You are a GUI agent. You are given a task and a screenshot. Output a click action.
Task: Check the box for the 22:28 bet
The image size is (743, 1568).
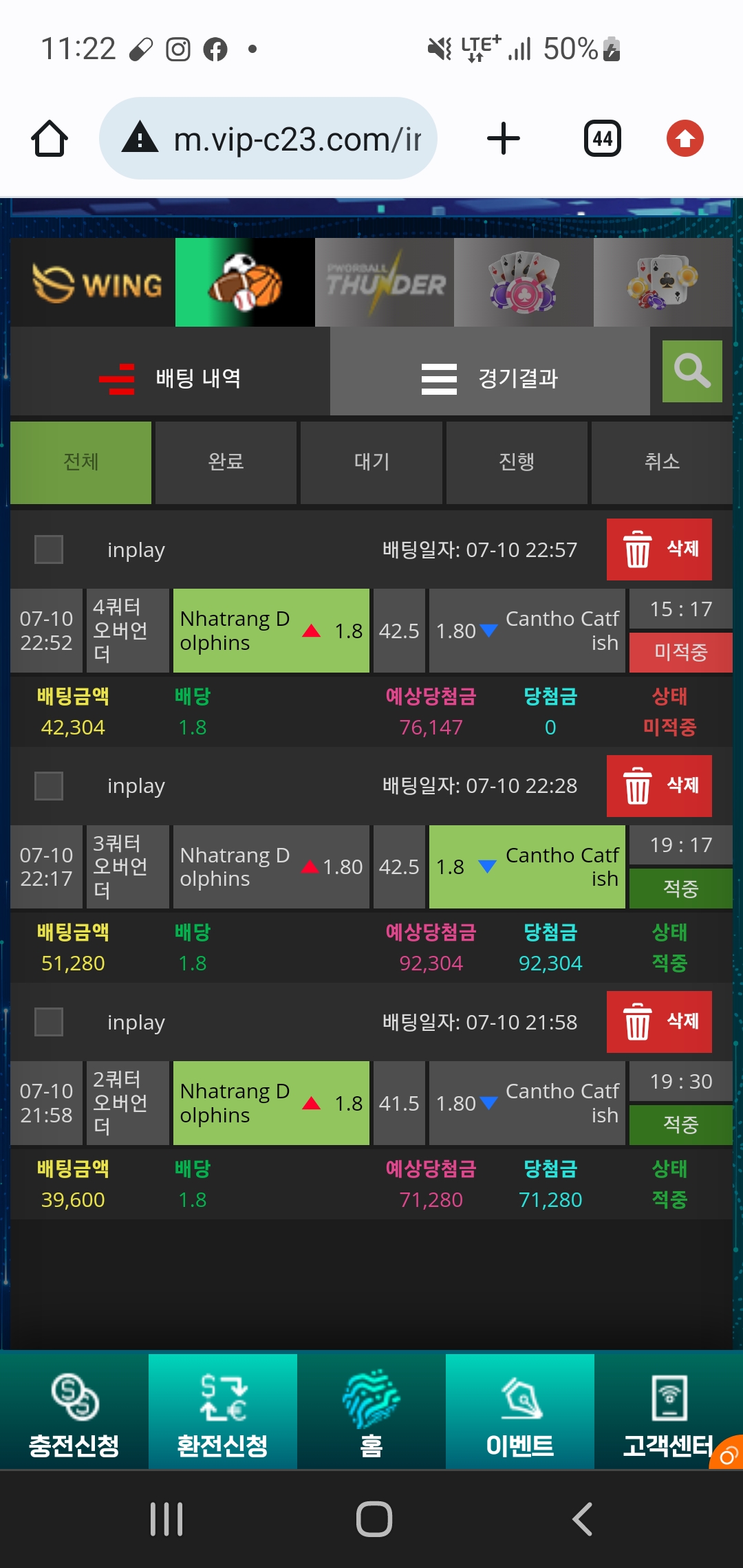49,785
